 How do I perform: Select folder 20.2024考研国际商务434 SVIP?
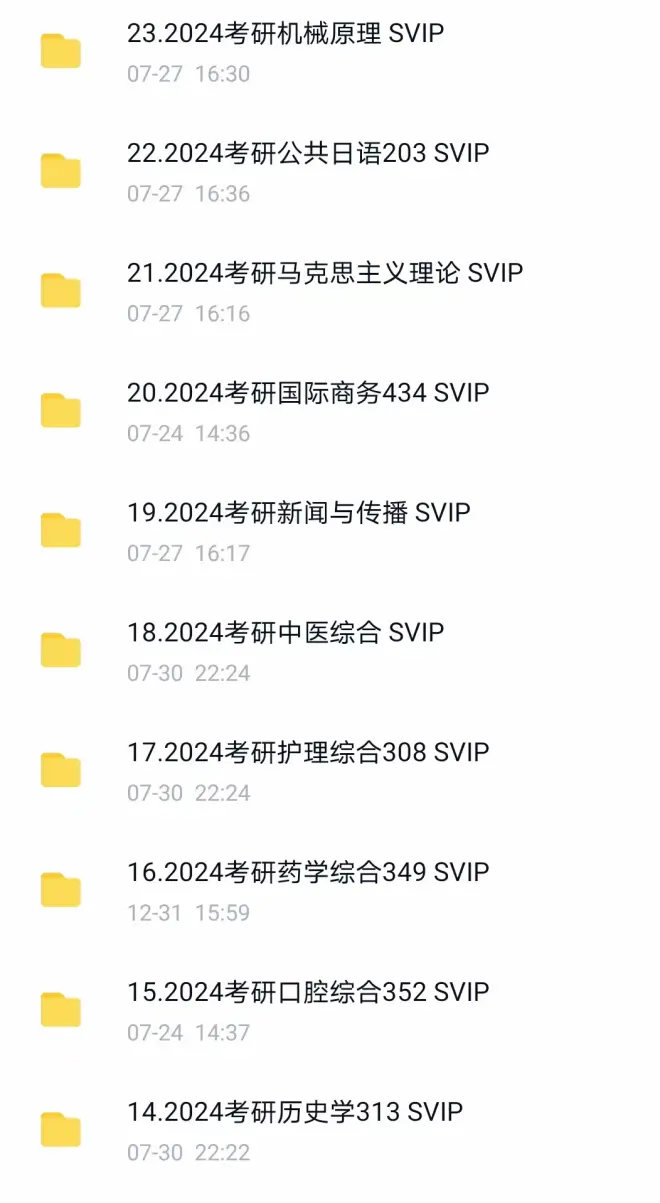(308, 394)
